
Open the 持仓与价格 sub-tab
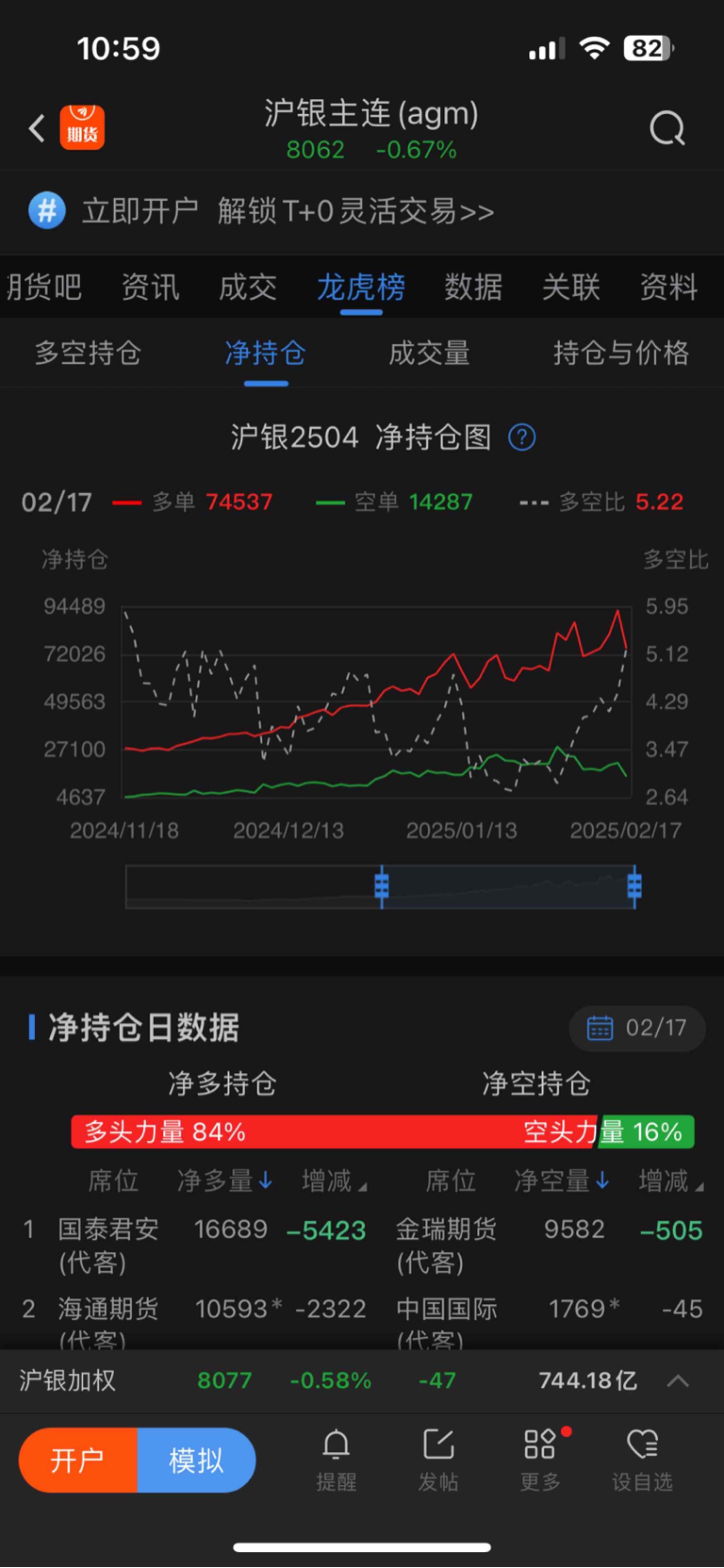point(621,353)
